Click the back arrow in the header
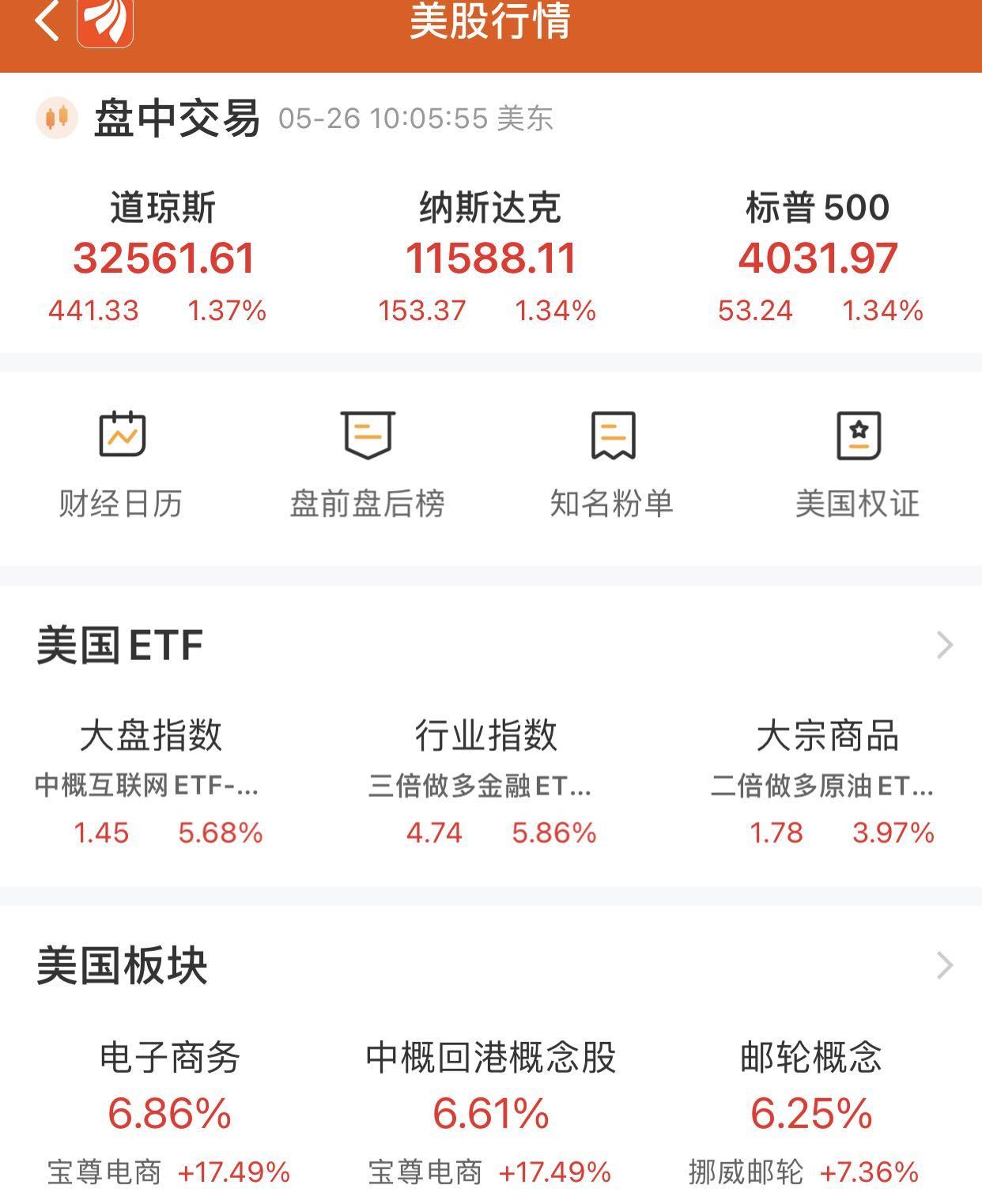 tap(45, 24)
